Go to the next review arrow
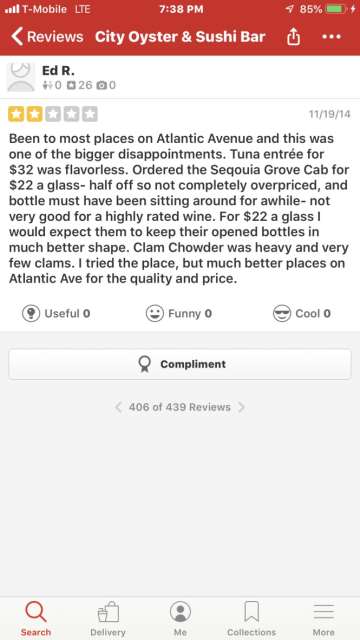The width and height of the screenshot is (360, 640). tap(241, 407)
